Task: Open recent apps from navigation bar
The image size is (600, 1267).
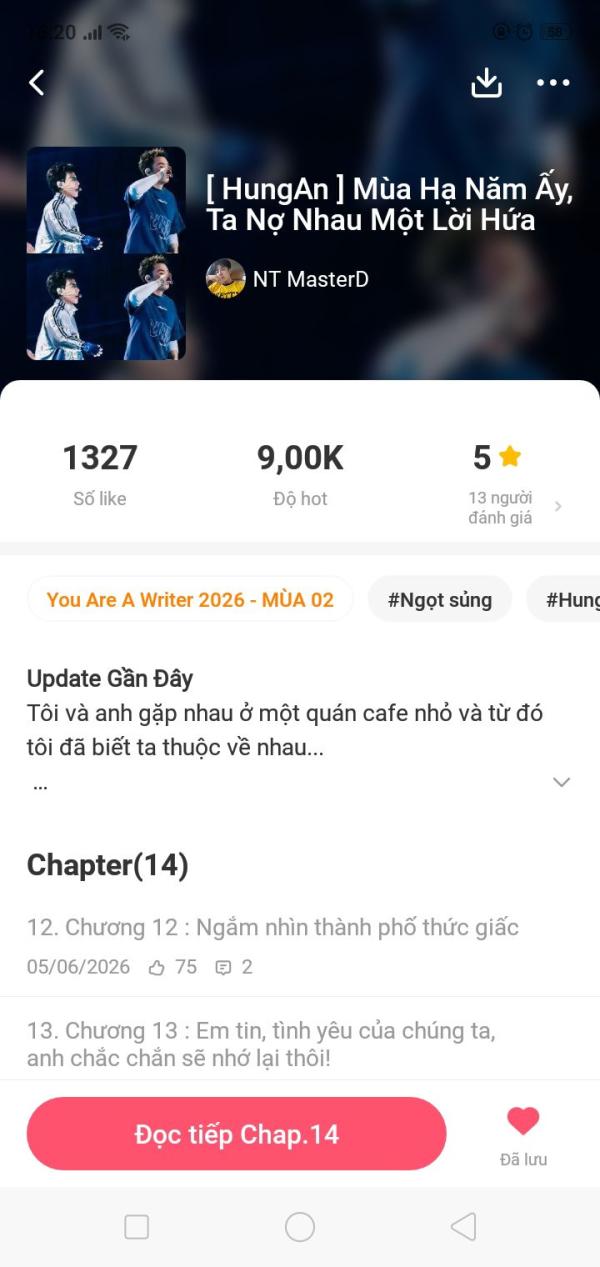Action: (x=137, y=1227)
